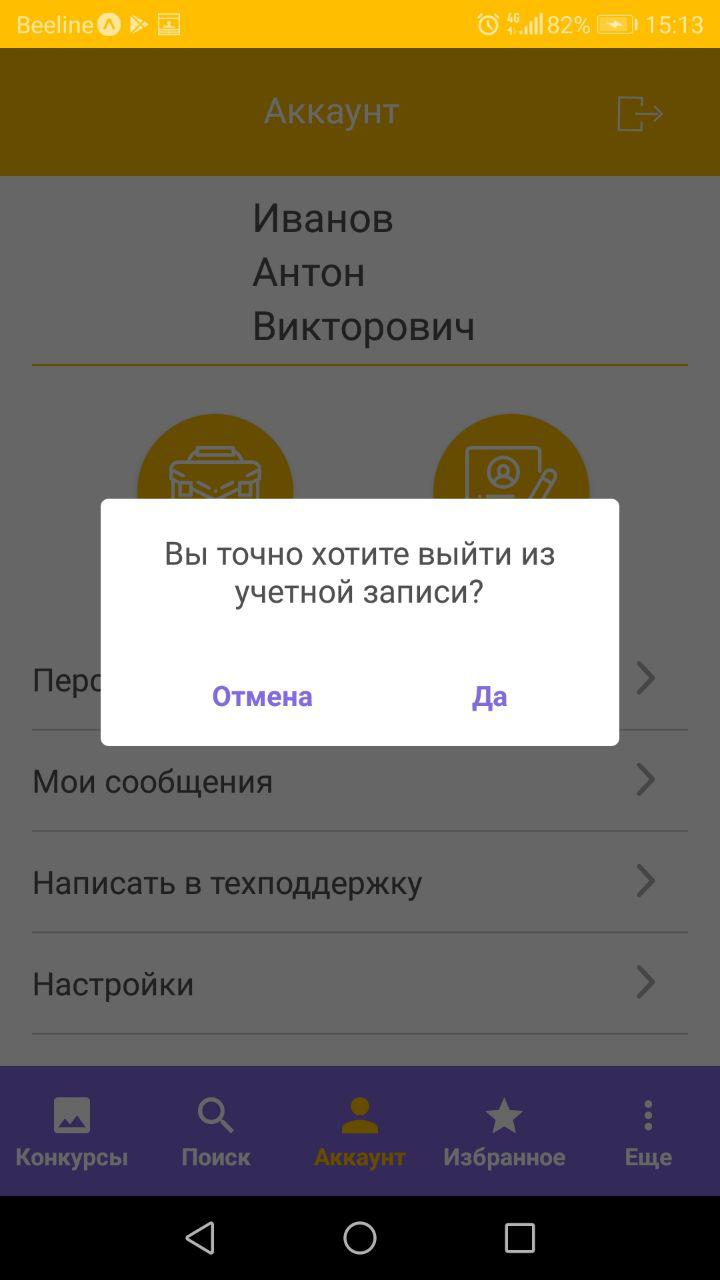Confirm logout by tapping Да
The image size is (720, 1280).
tap(489, 696)
